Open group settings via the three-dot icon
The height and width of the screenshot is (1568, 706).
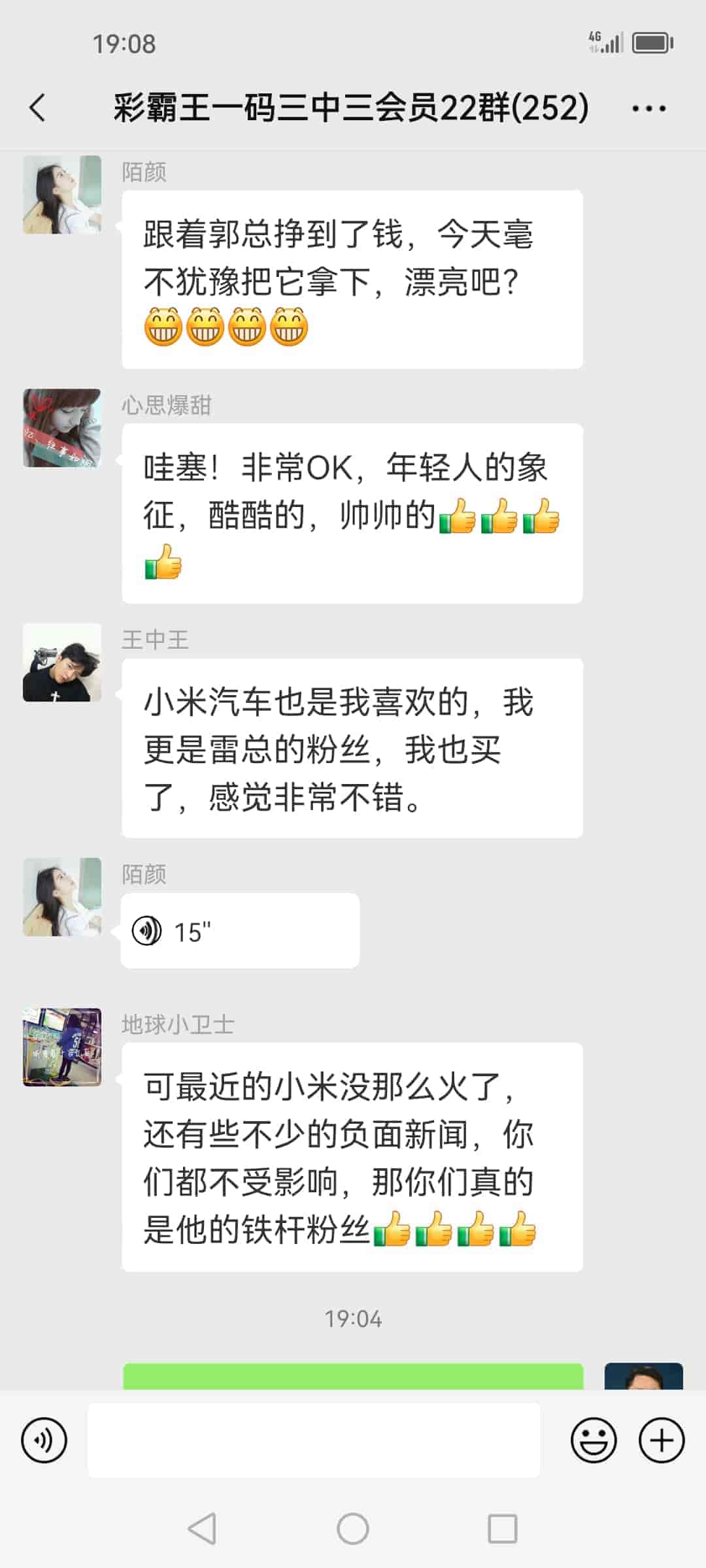(647, 108)
